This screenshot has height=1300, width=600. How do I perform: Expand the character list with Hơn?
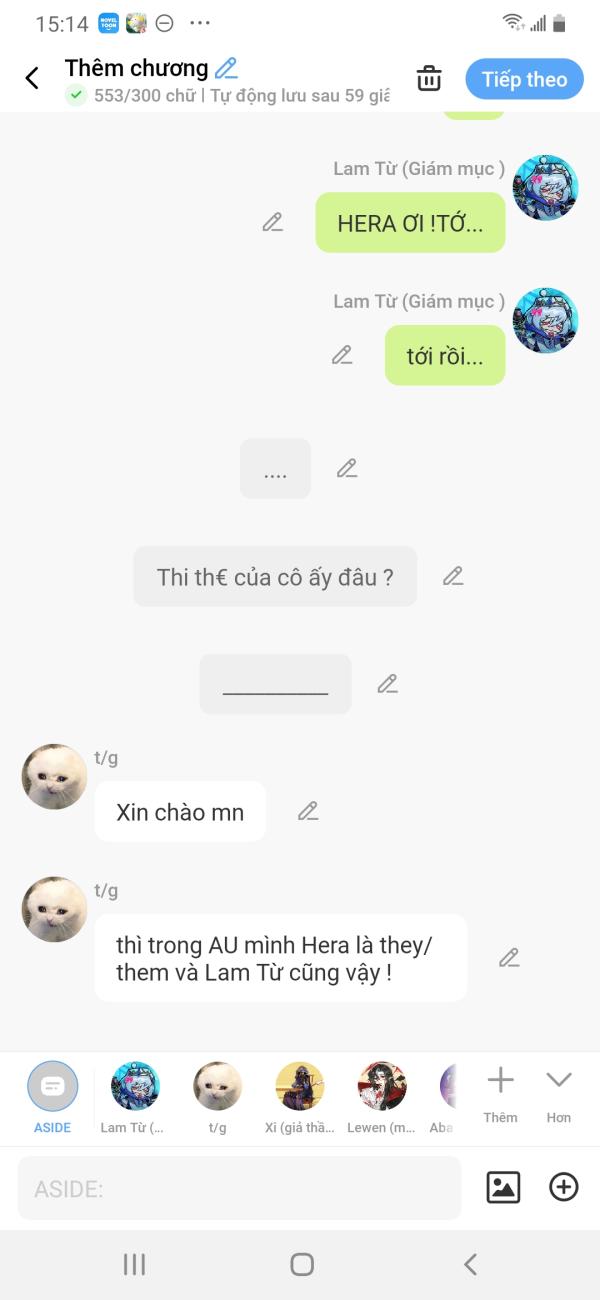tap(559, 1096)
